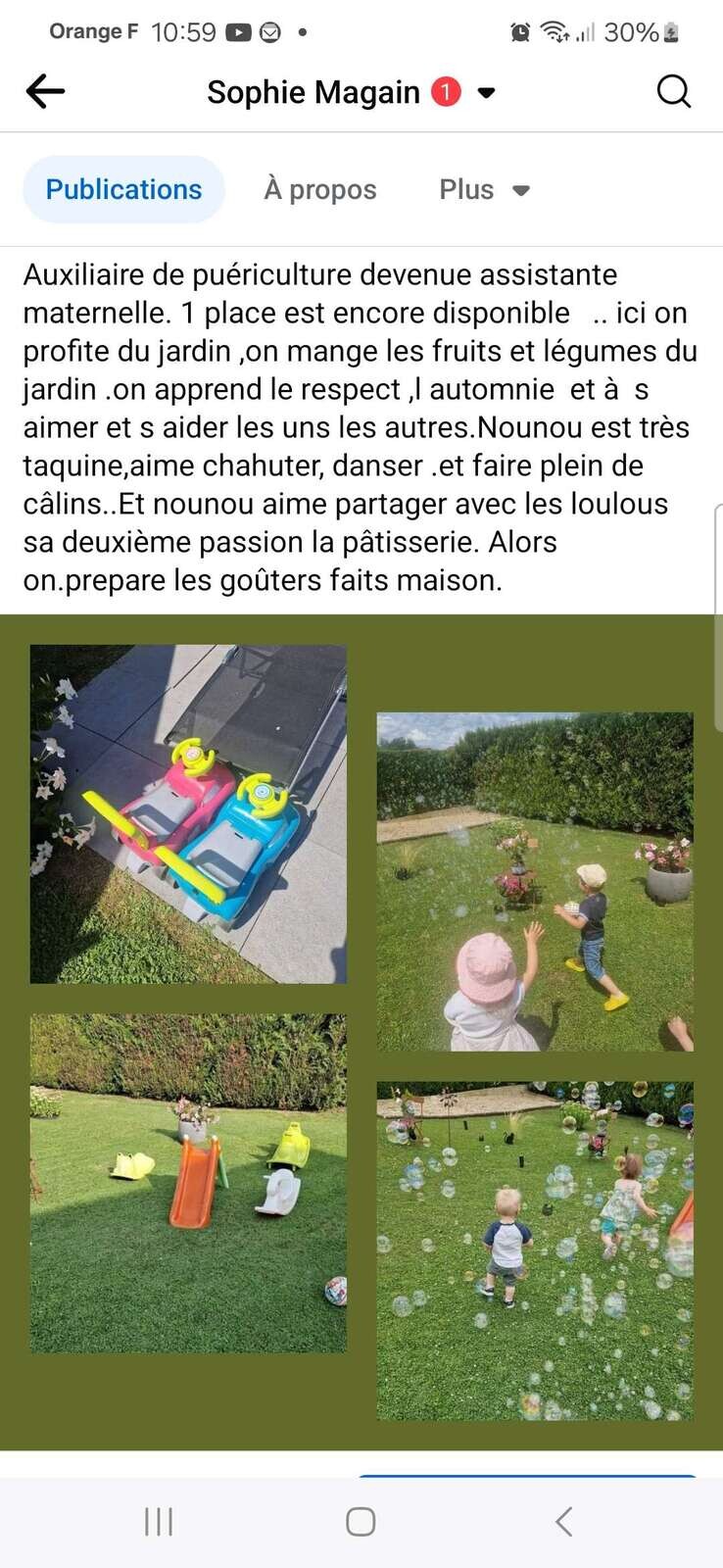Expand the Plus dropdown tab
723x1568 pixels.
pos(484,189)
